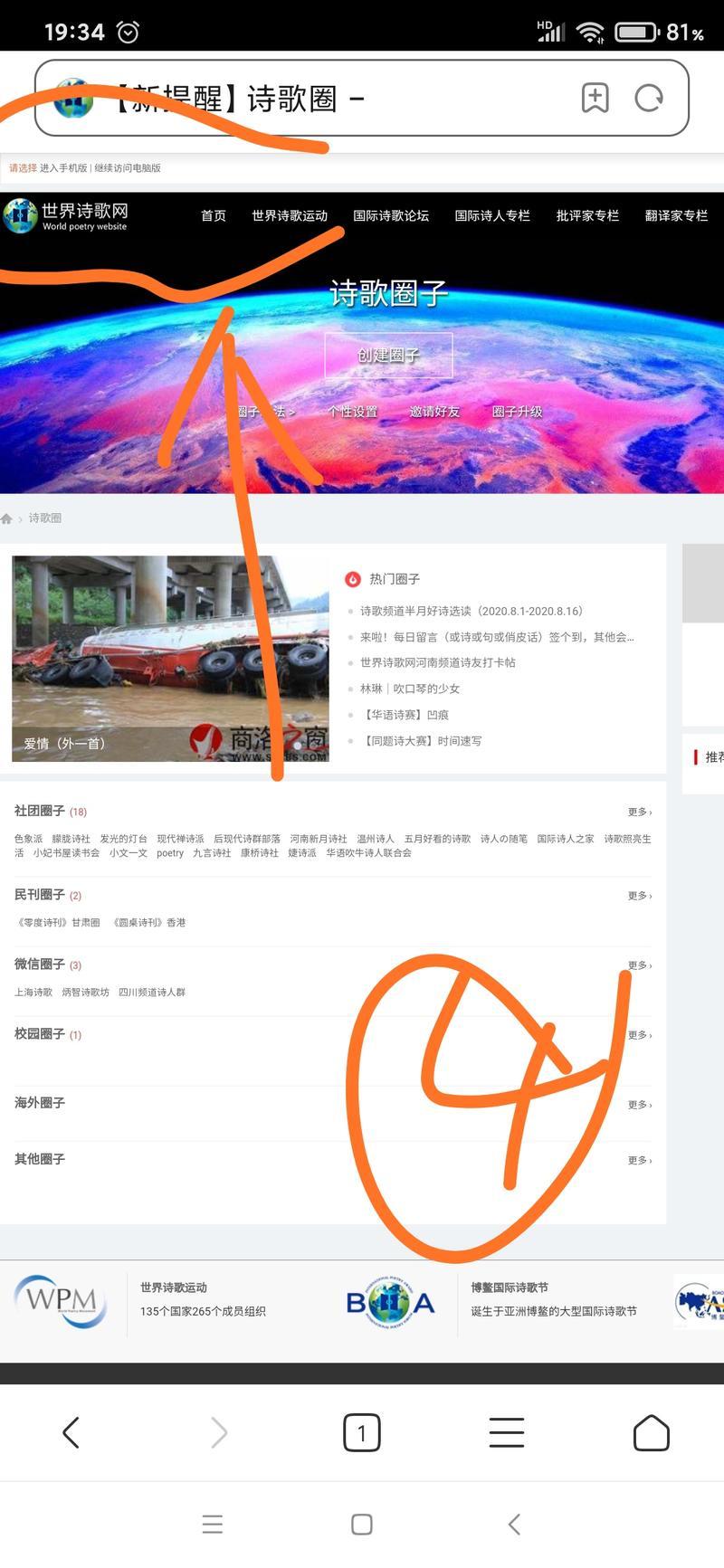Reload the page with the refresh icon
Viewport: 724px width, 1568px height.
(649, 98)
